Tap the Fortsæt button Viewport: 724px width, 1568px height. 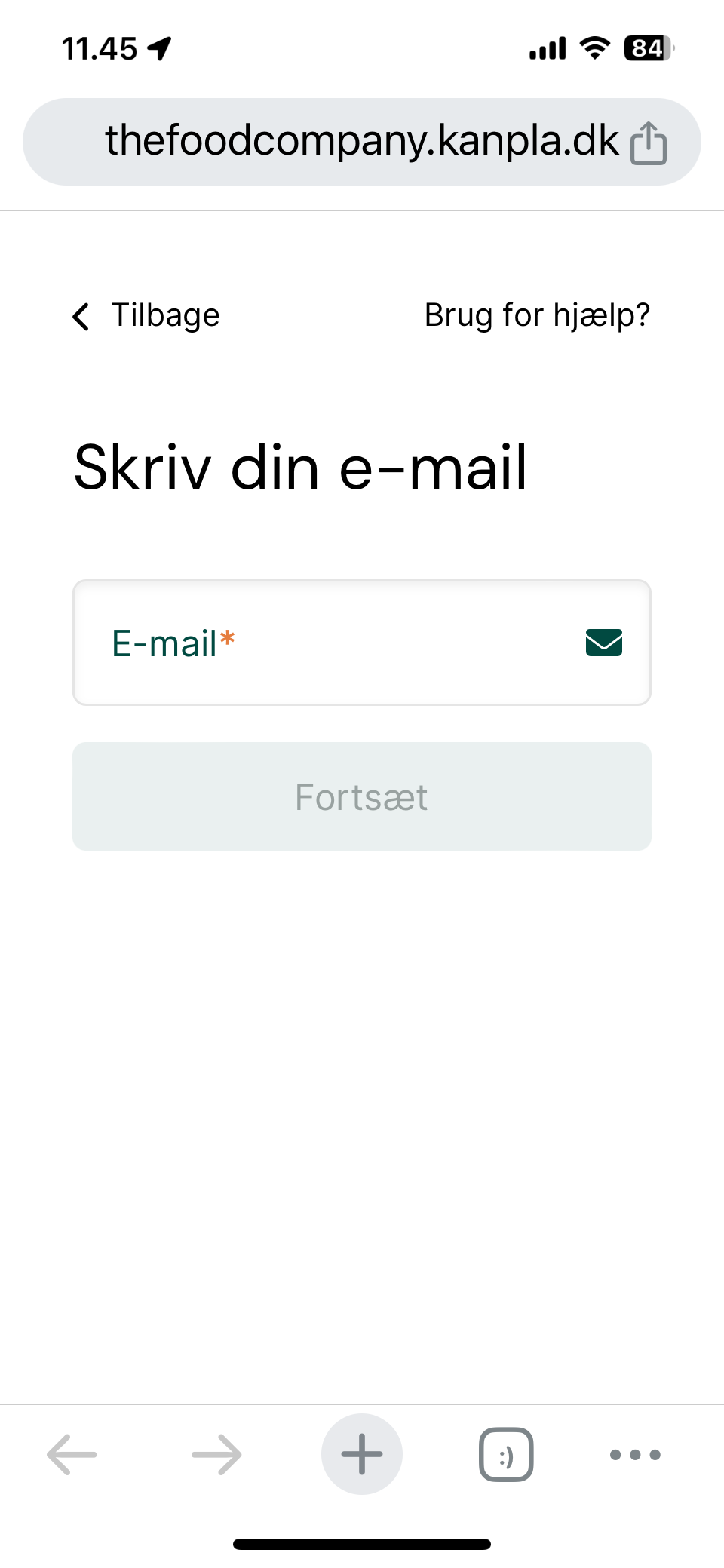point(362,796)
